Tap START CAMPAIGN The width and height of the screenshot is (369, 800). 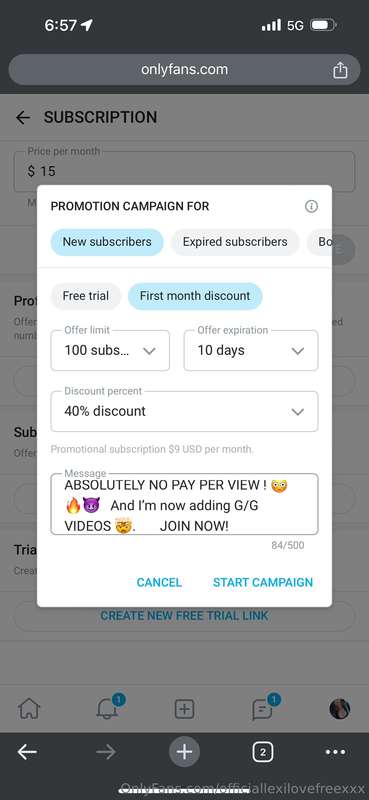point(263,583)
